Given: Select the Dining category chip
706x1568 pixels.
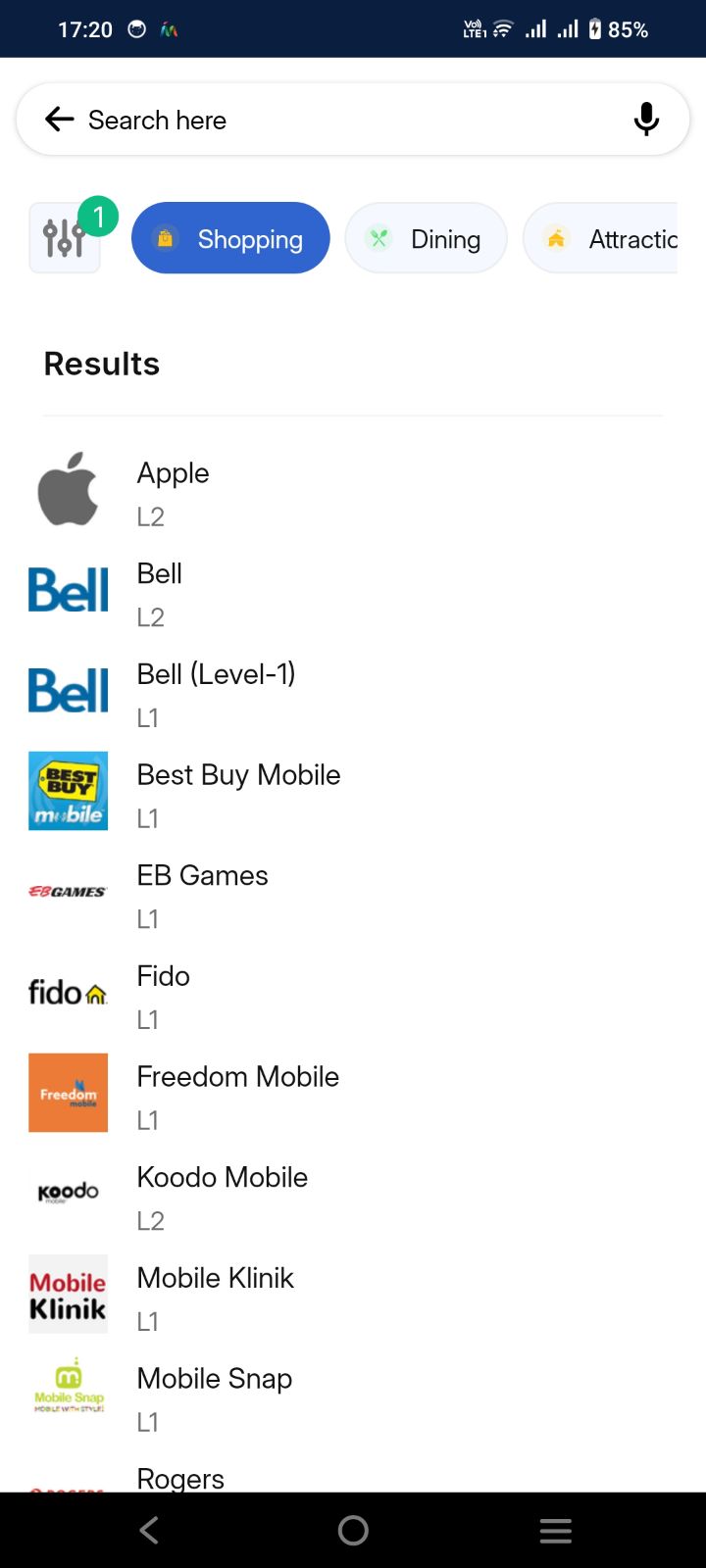Looking at the screenshot, I should 426,238.
